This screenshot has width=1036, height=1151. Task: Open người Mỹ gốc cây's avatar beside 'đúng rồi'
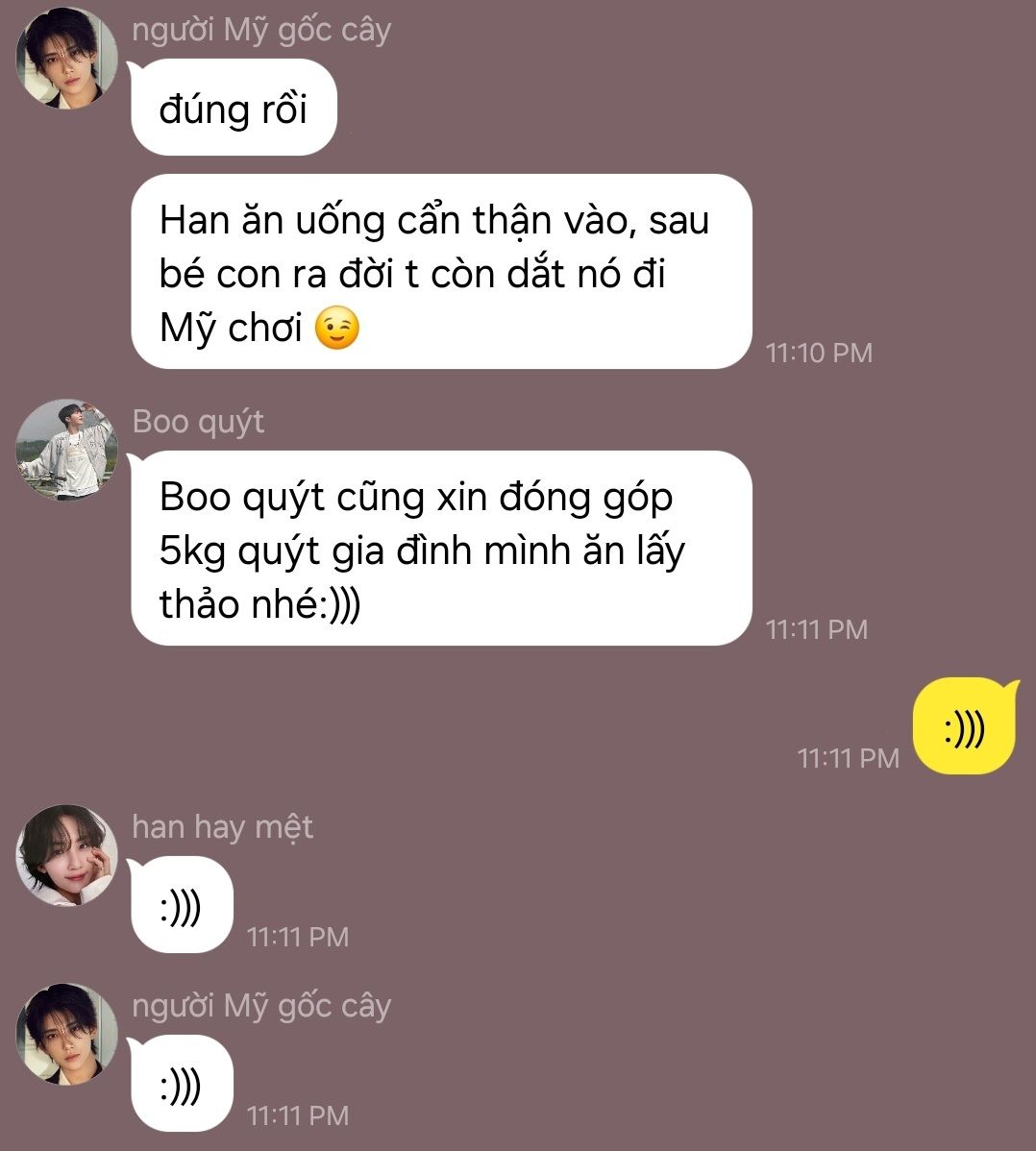(x=66, y=59)
